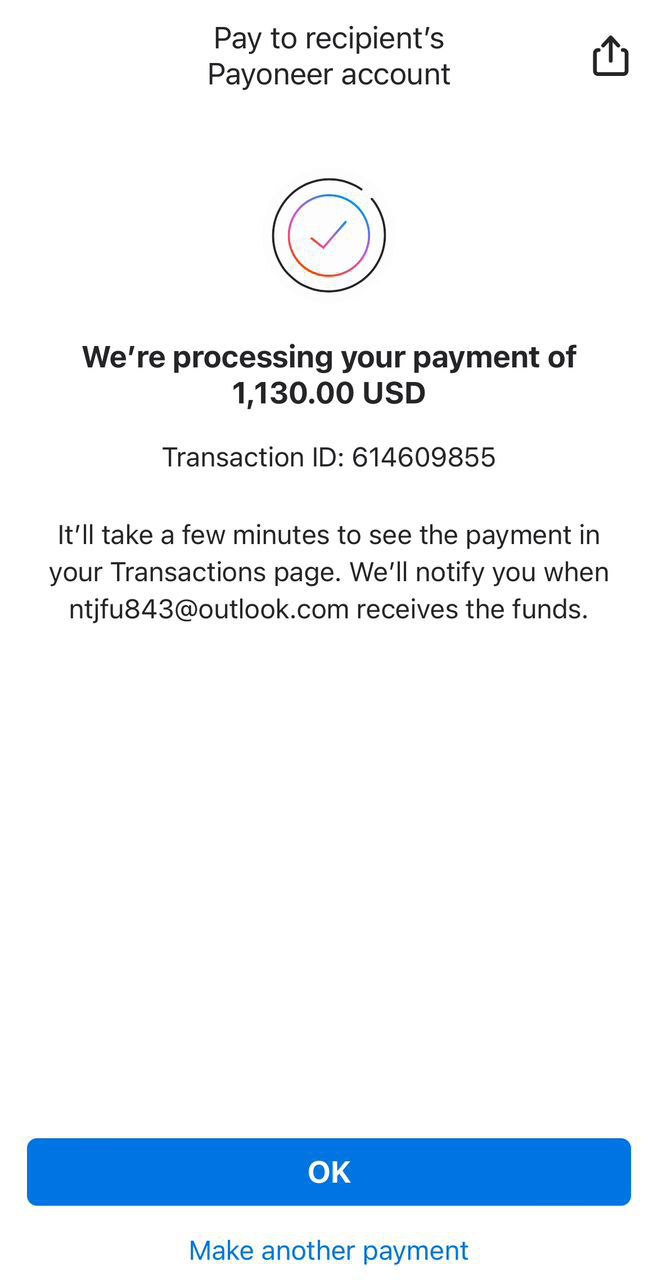This screenshot has width=658, height=1280.
Task: Tap Make another payment link
Action: coord(329,1250)
